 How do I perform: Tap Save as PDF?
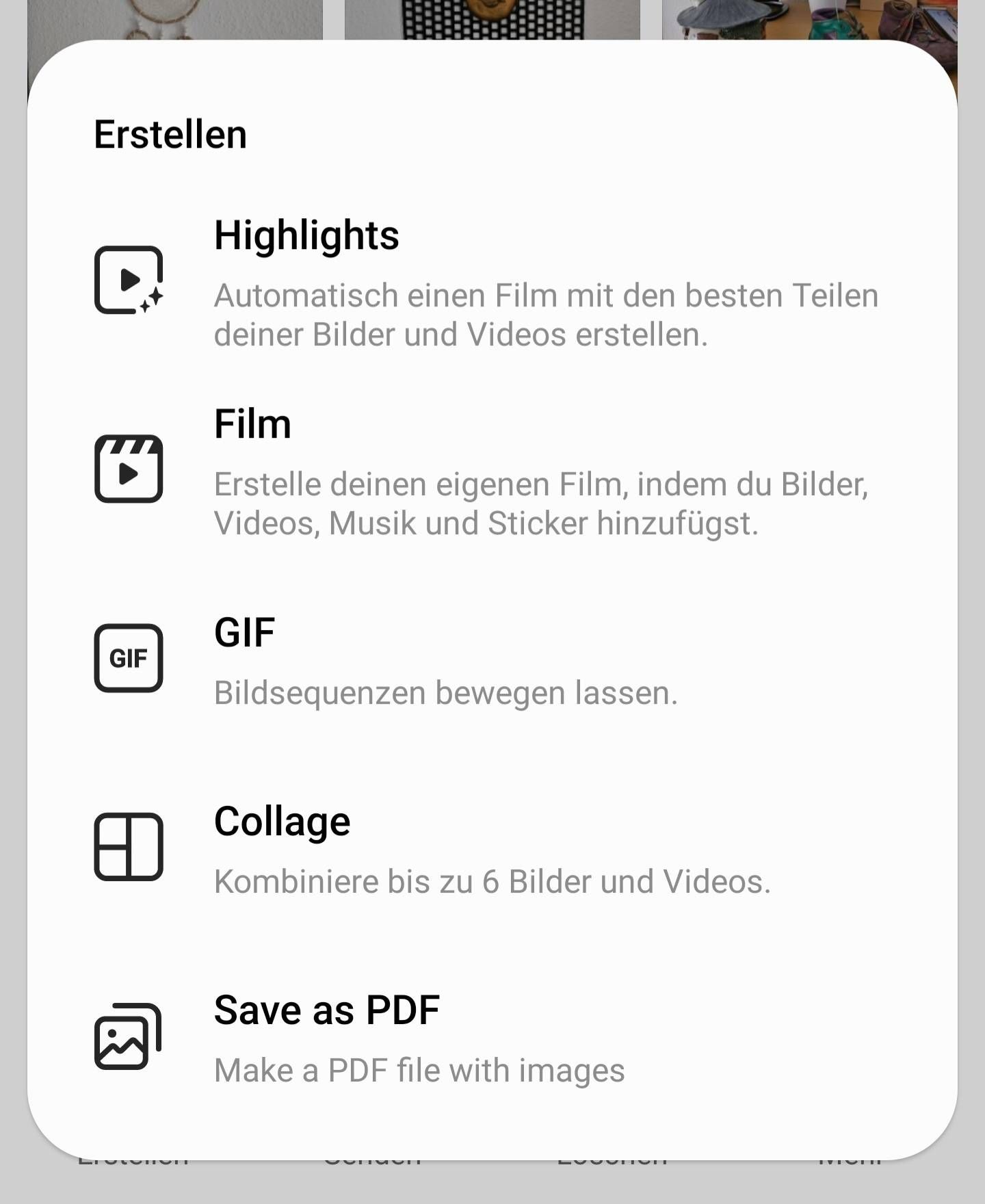tap(326, 1010)
